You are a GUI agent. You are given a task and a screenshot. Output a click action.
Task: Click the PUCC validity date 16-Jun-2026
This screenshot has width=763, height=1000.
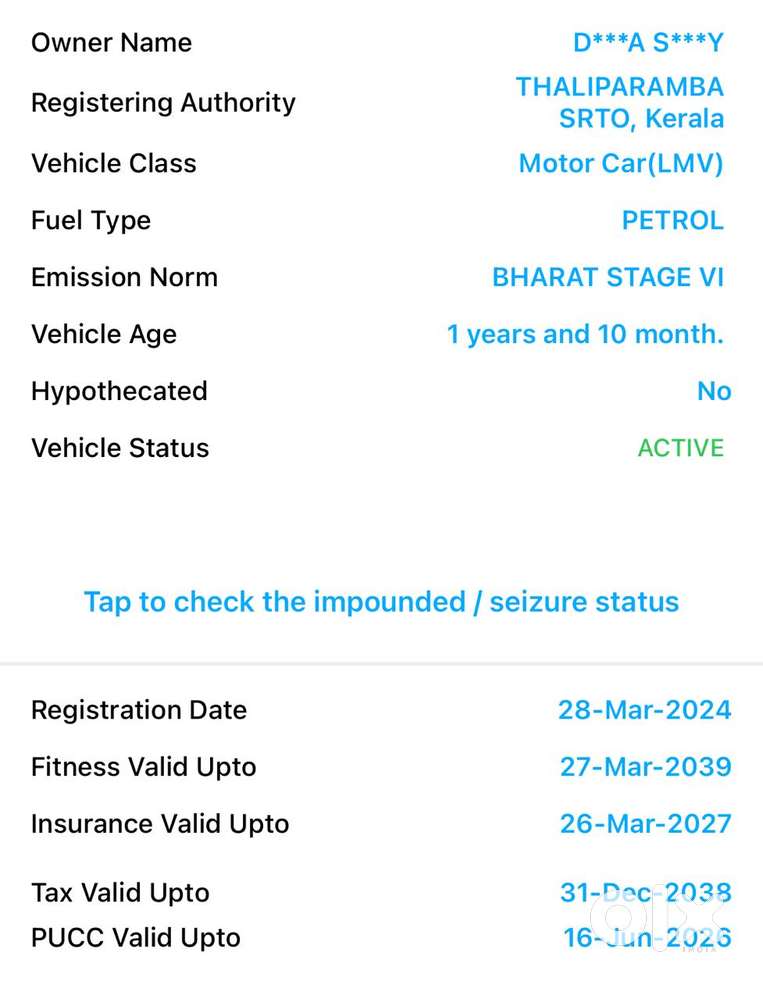(x=645, y=938)
